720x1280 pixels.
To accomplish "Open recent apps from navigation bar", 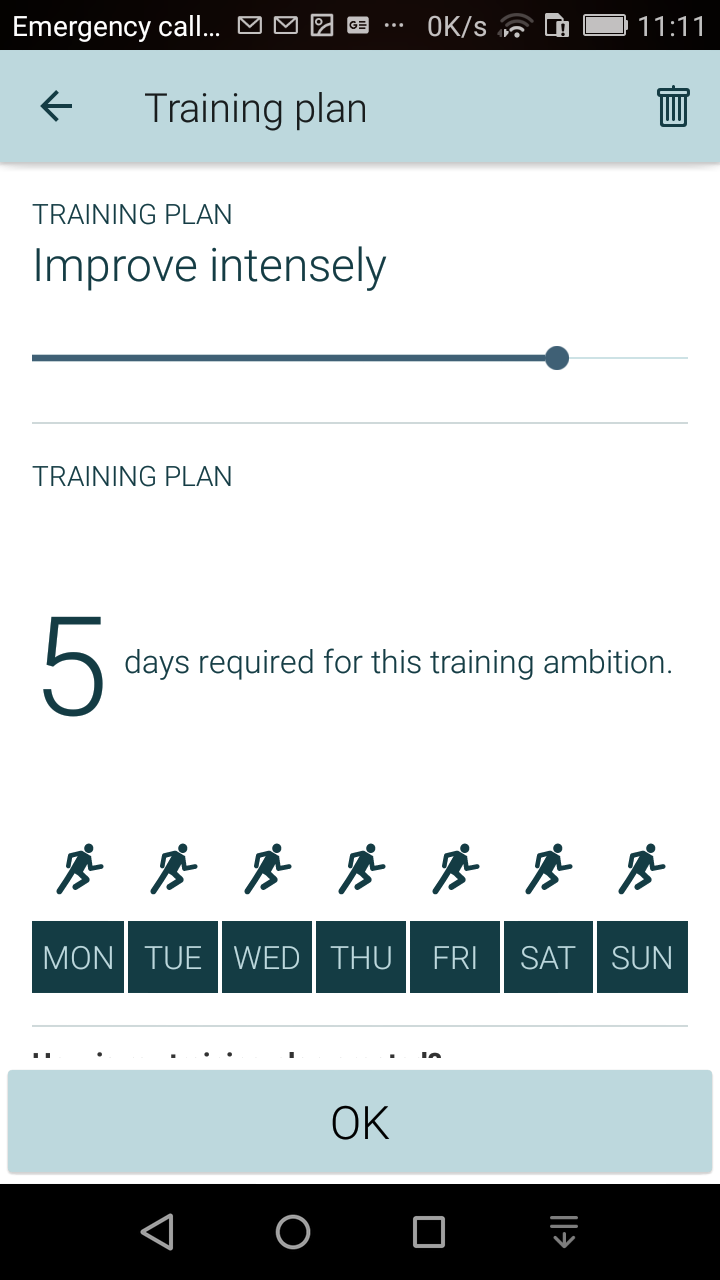I will 429,1232.
